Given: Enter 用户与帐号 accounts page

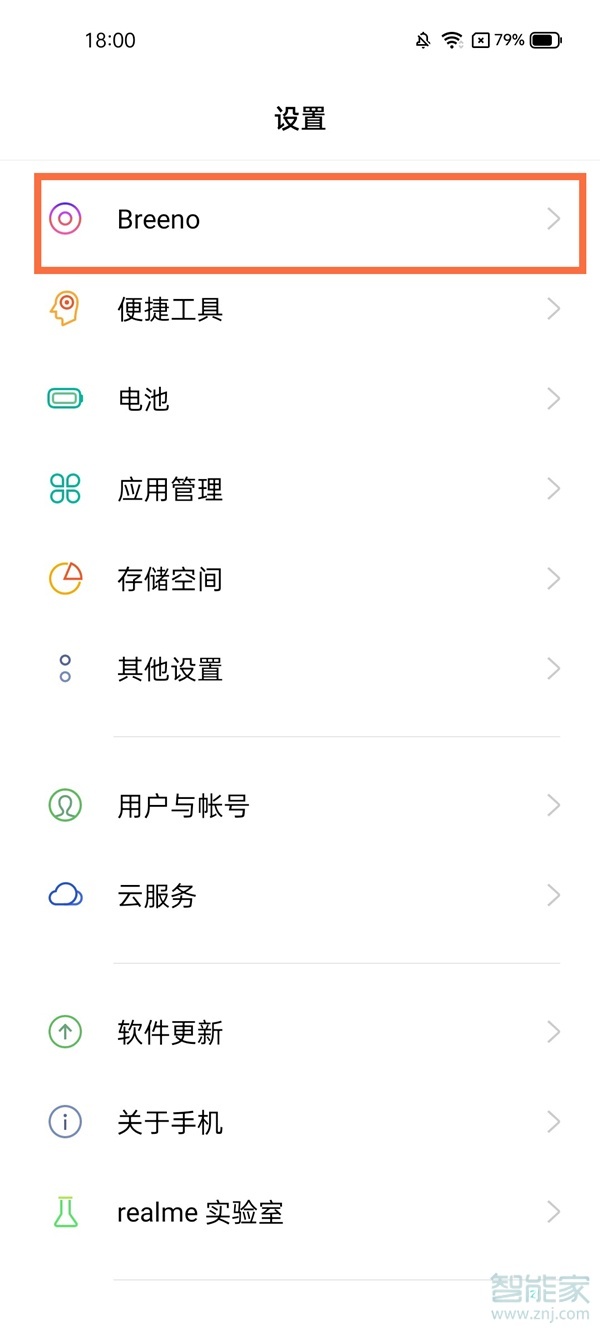Looking at the screenshot, I should tap(300, 805).
